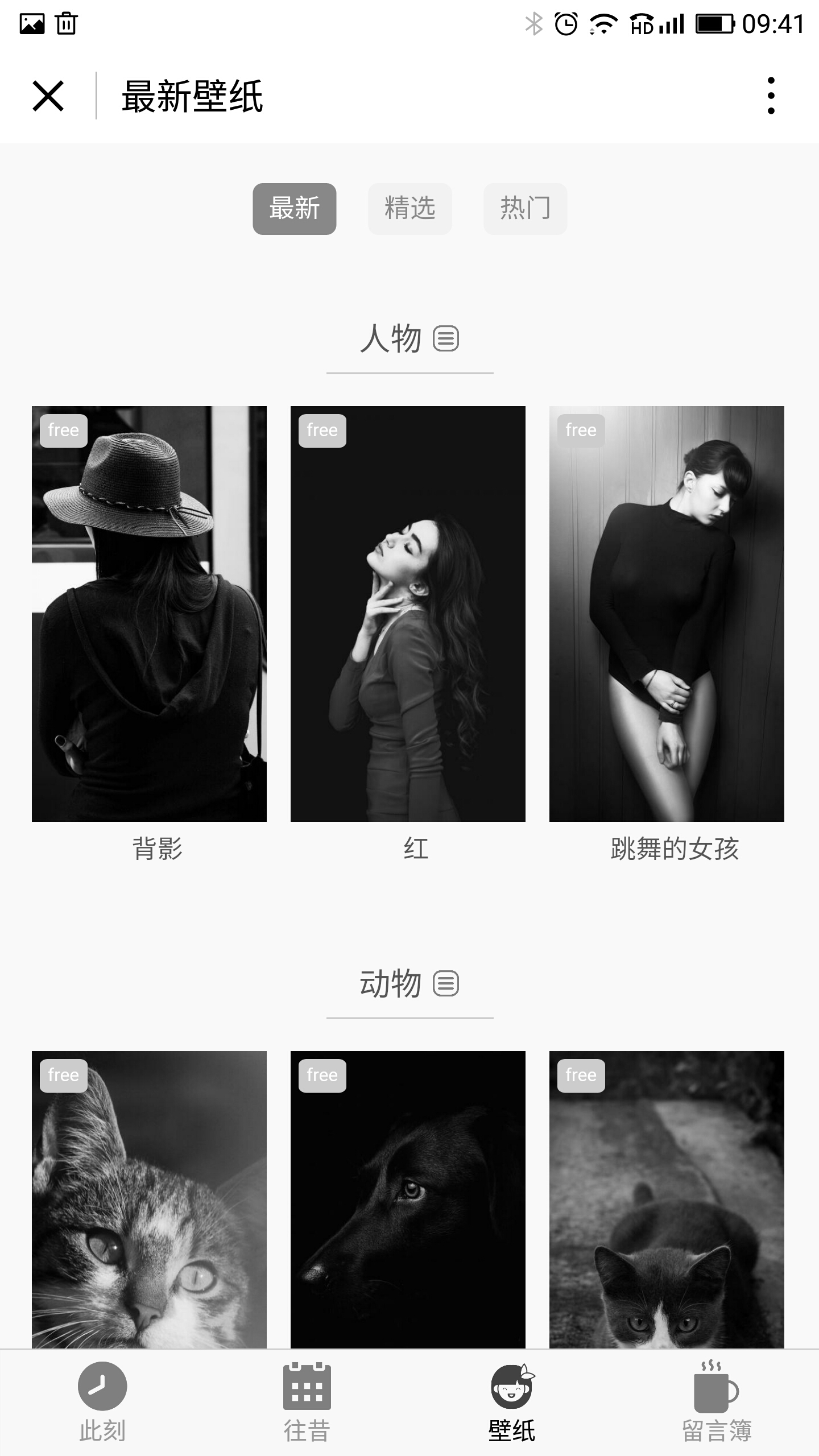Open the 背影 wallpaper

click(149, 613)
